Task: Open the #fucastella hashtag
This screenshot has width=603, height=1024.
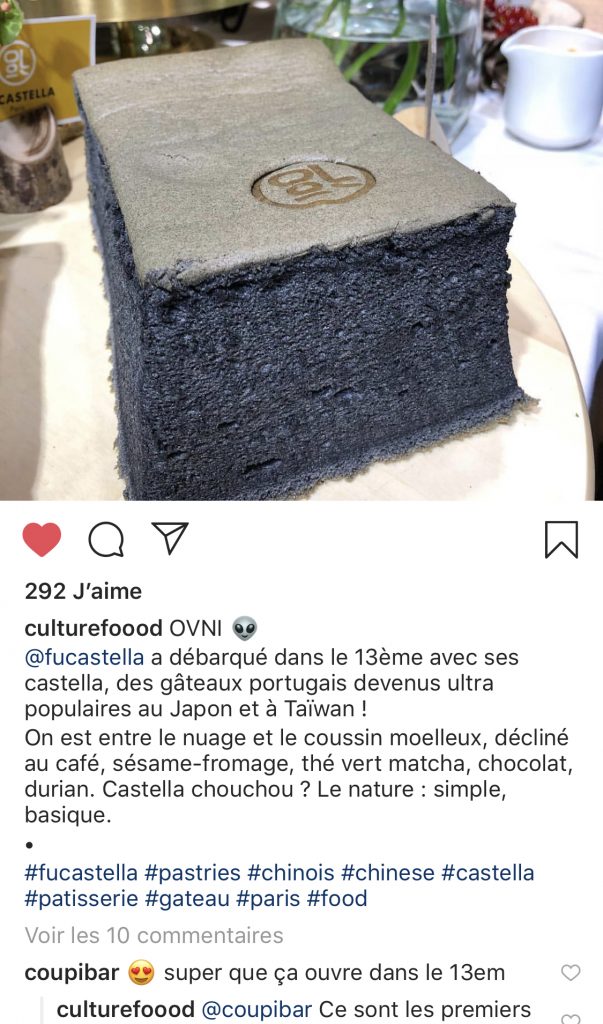Action: click(81, 872)
